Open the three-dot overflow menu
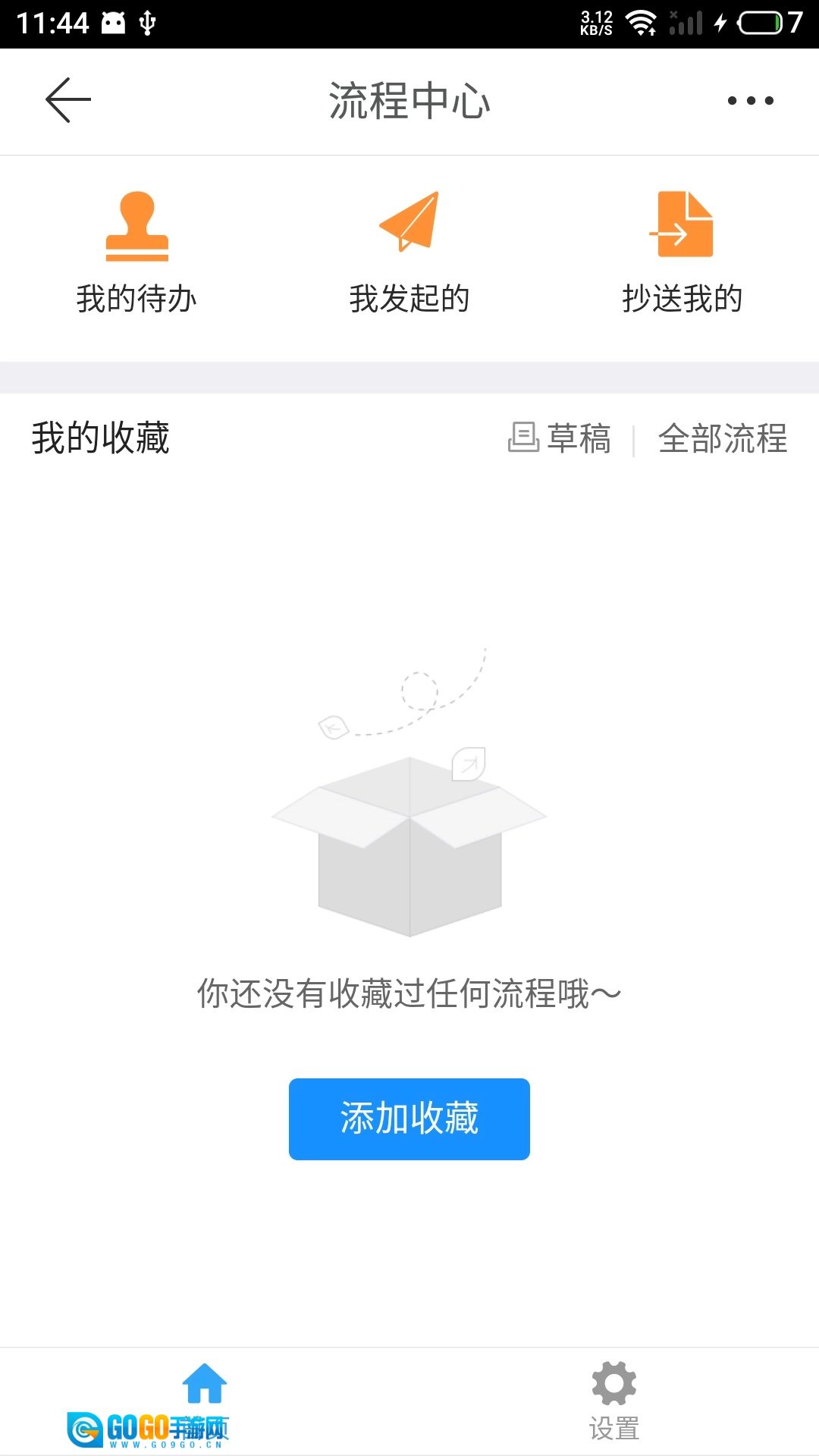 (x=749, y=100)
